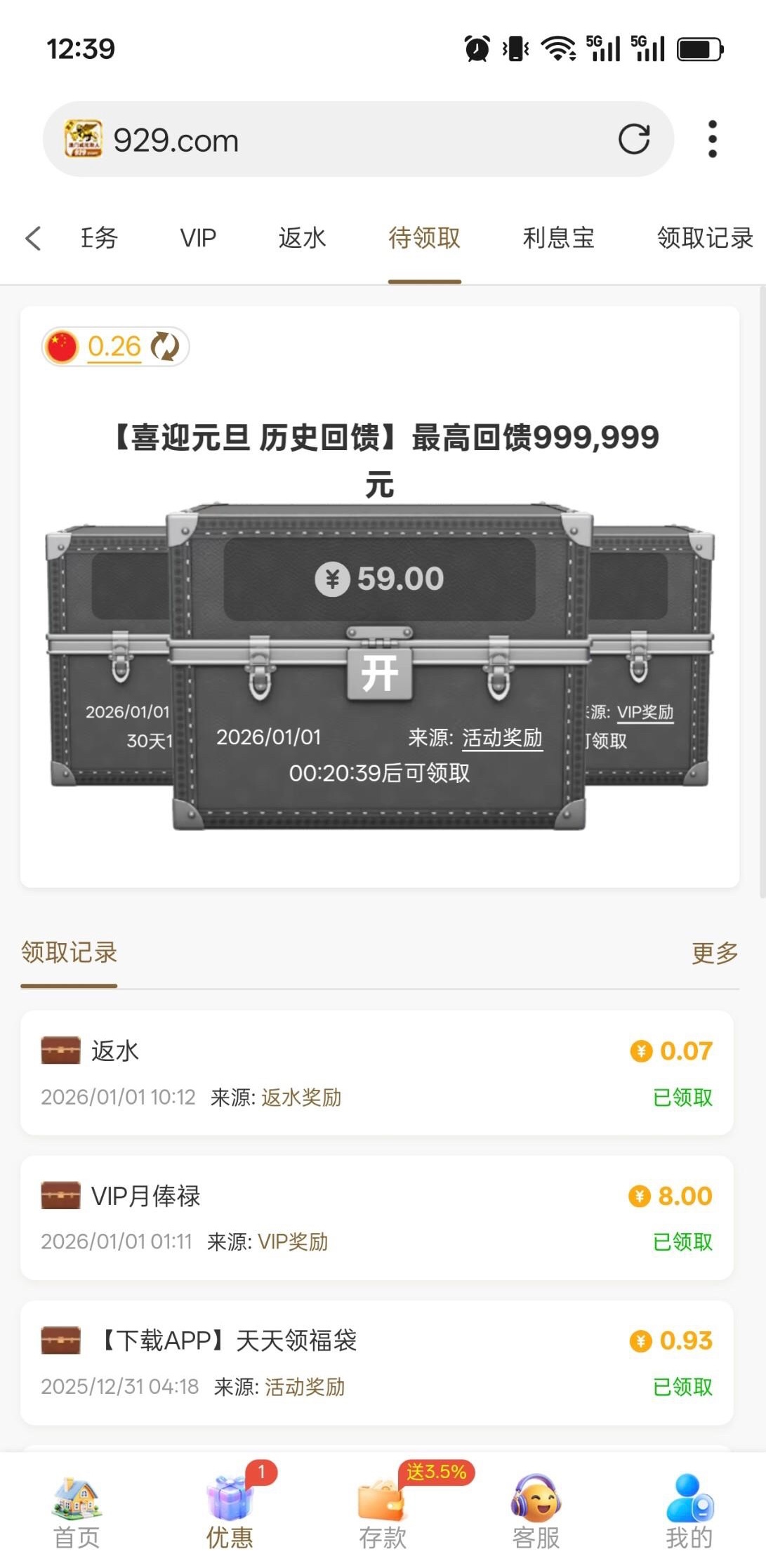Select the 待领取 tab
766x1568 pixels.
point(424,238)
